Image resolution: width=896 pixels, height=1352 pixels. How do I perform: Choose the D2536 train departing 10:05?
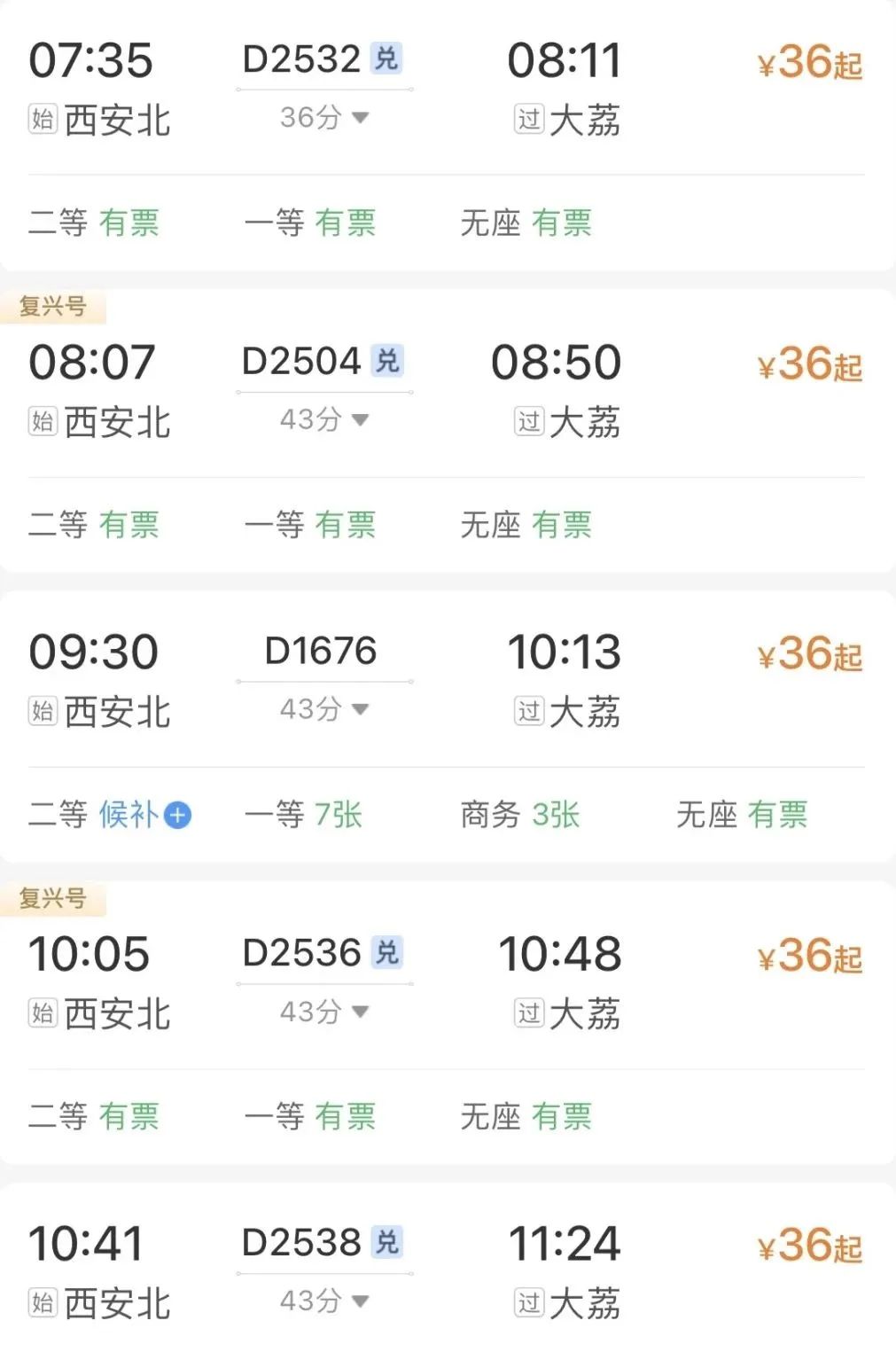pos(301,953)
